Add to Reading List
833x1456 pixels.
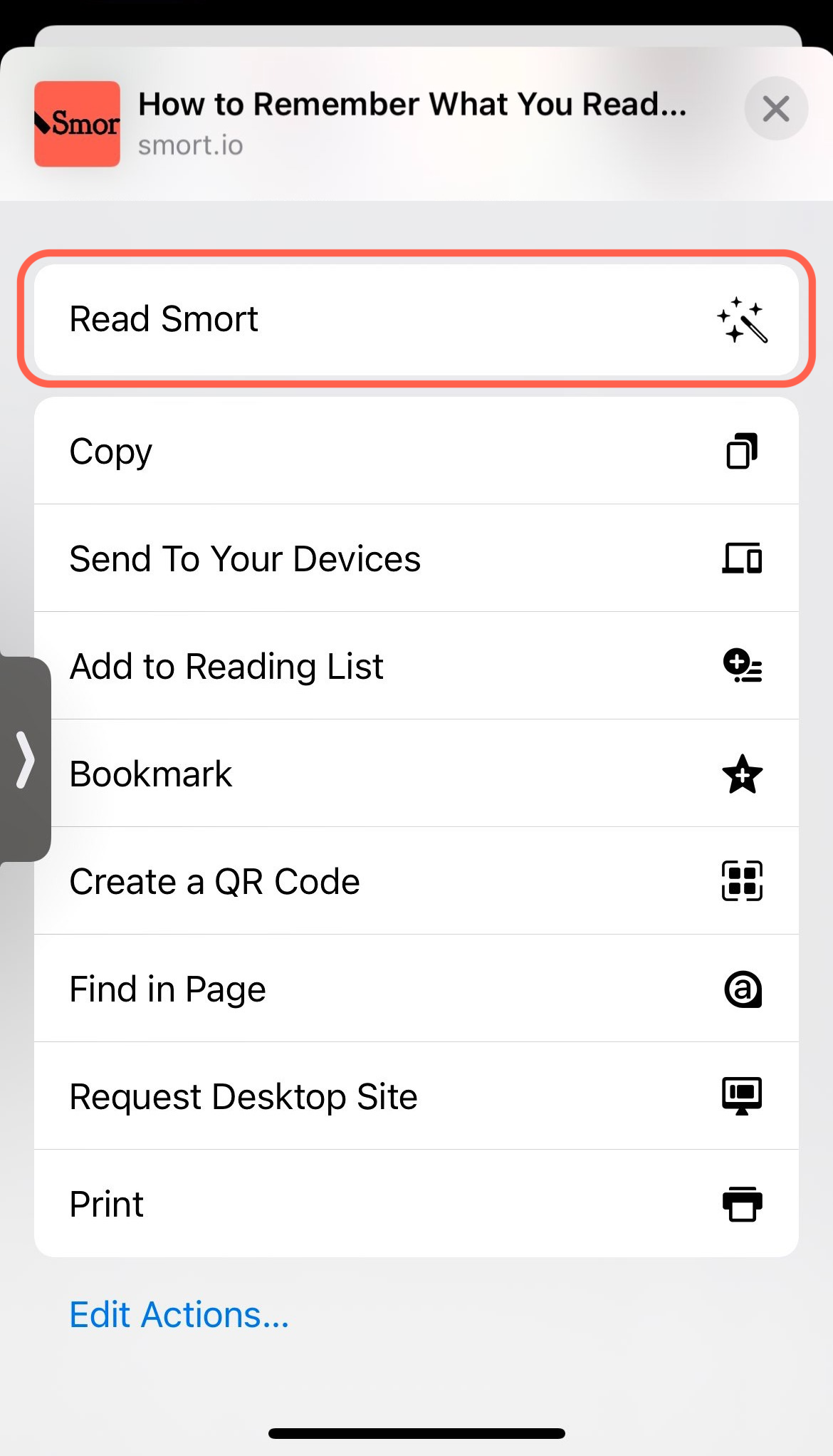pyautogui.click(x=416, y=666)
